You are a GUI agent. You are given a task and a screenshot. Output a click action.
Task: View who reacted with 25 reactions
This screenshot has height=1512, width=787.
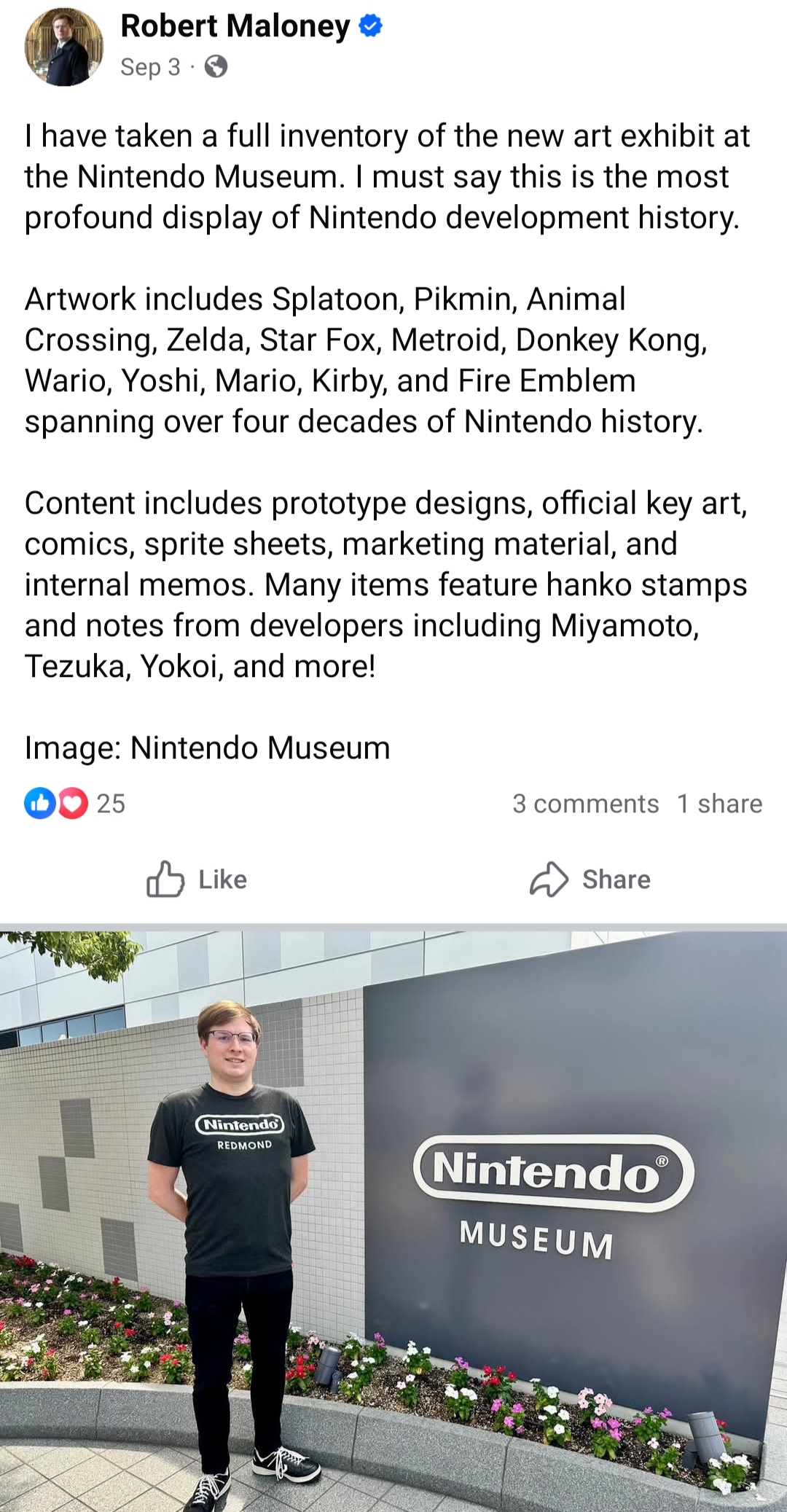[x=74, y=804]
